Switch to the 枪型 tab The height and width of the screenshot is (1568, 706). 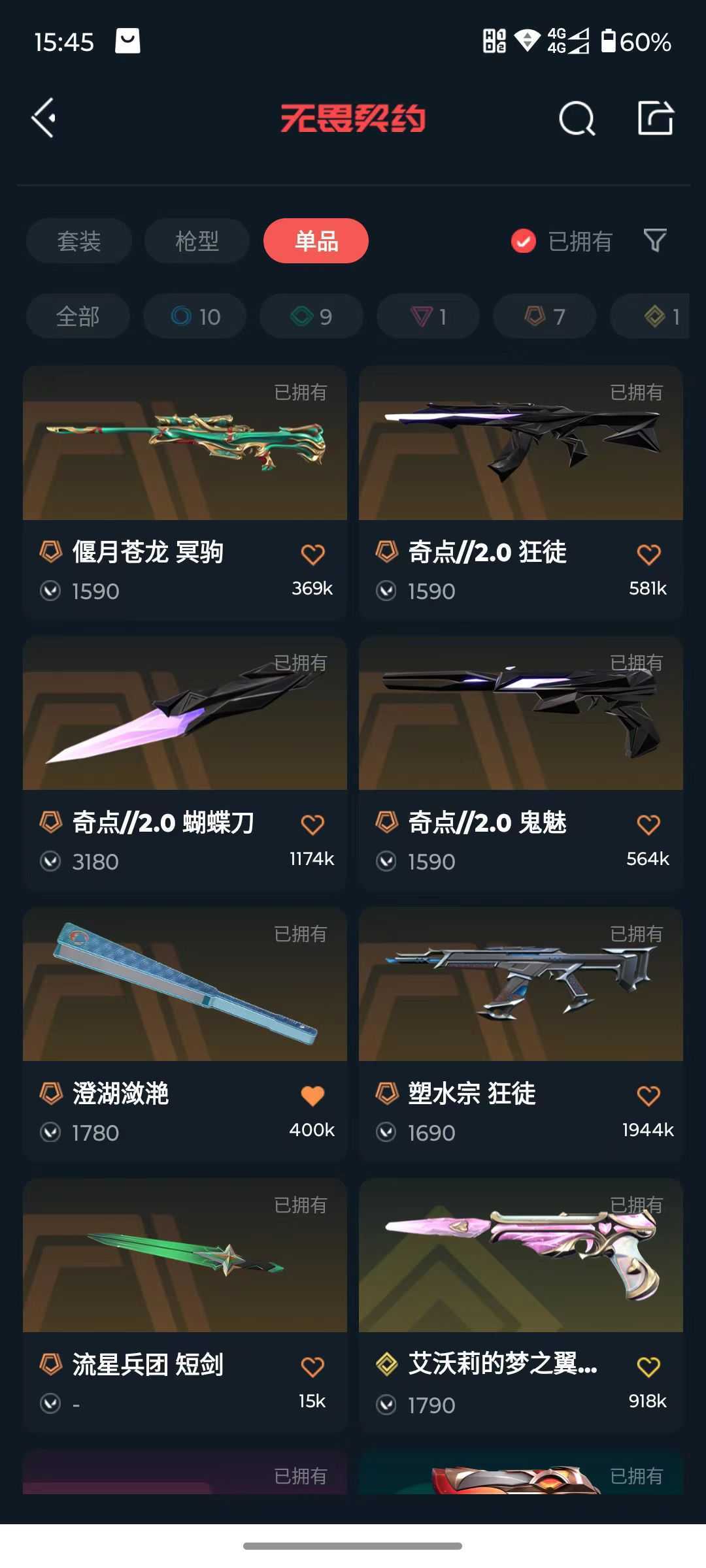click(197, 241)
